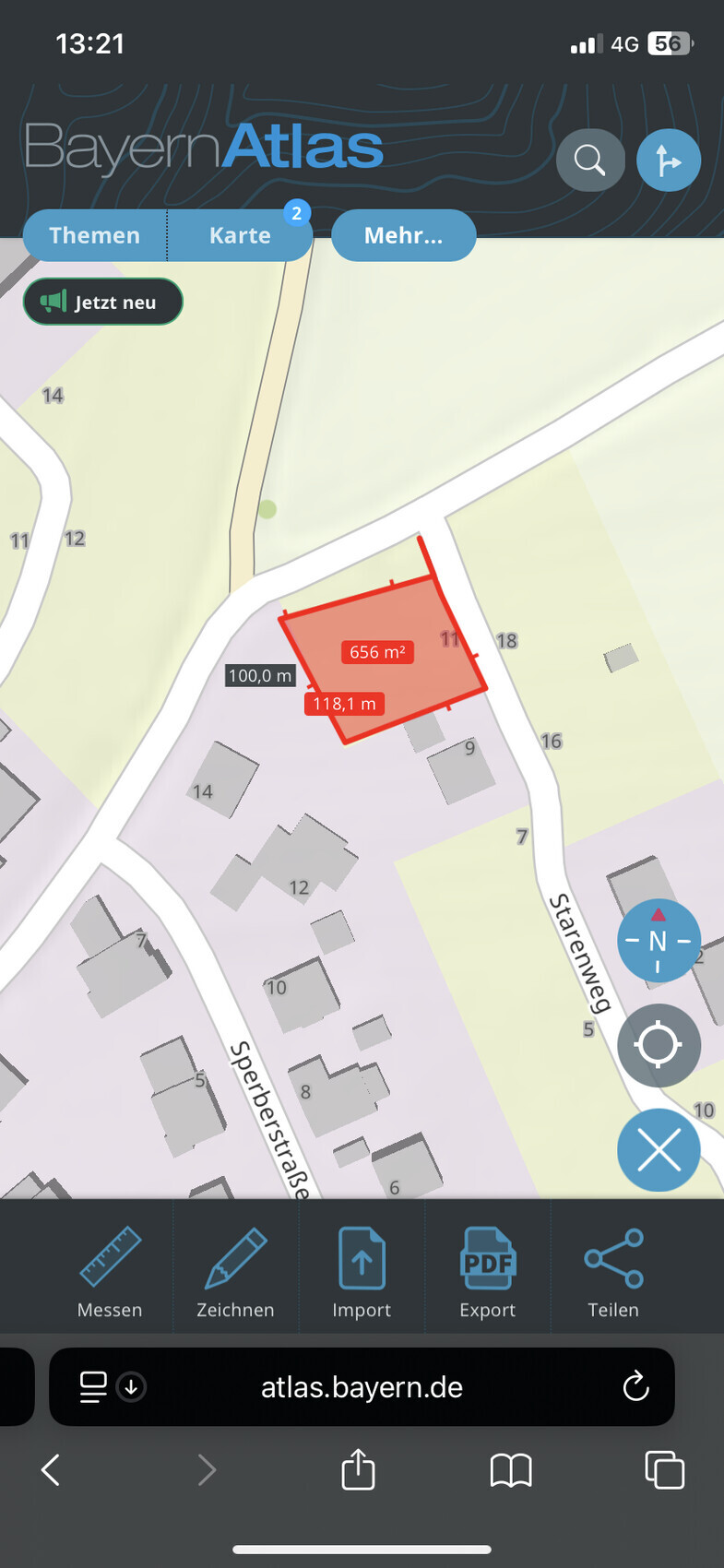Open browser bookmarks
This screenshot has width=724, height=1568.
pyautogui.click(x=511, y=1470)
